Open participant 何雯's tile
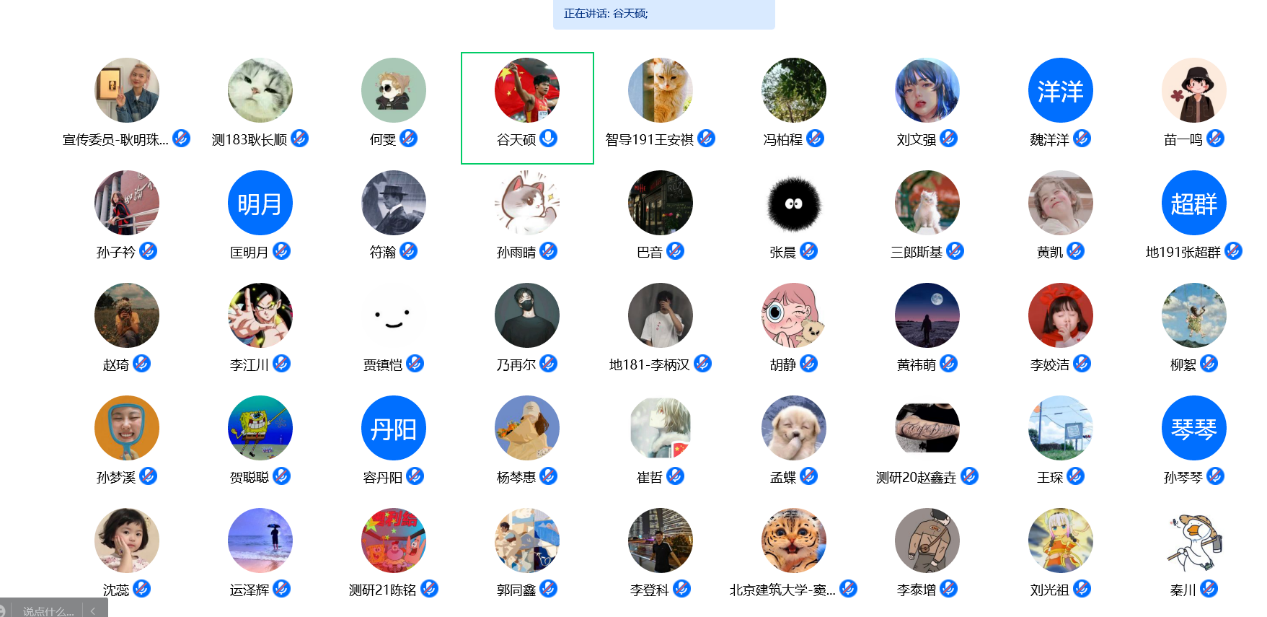The image size is (1267, 617). pos(393,91)
